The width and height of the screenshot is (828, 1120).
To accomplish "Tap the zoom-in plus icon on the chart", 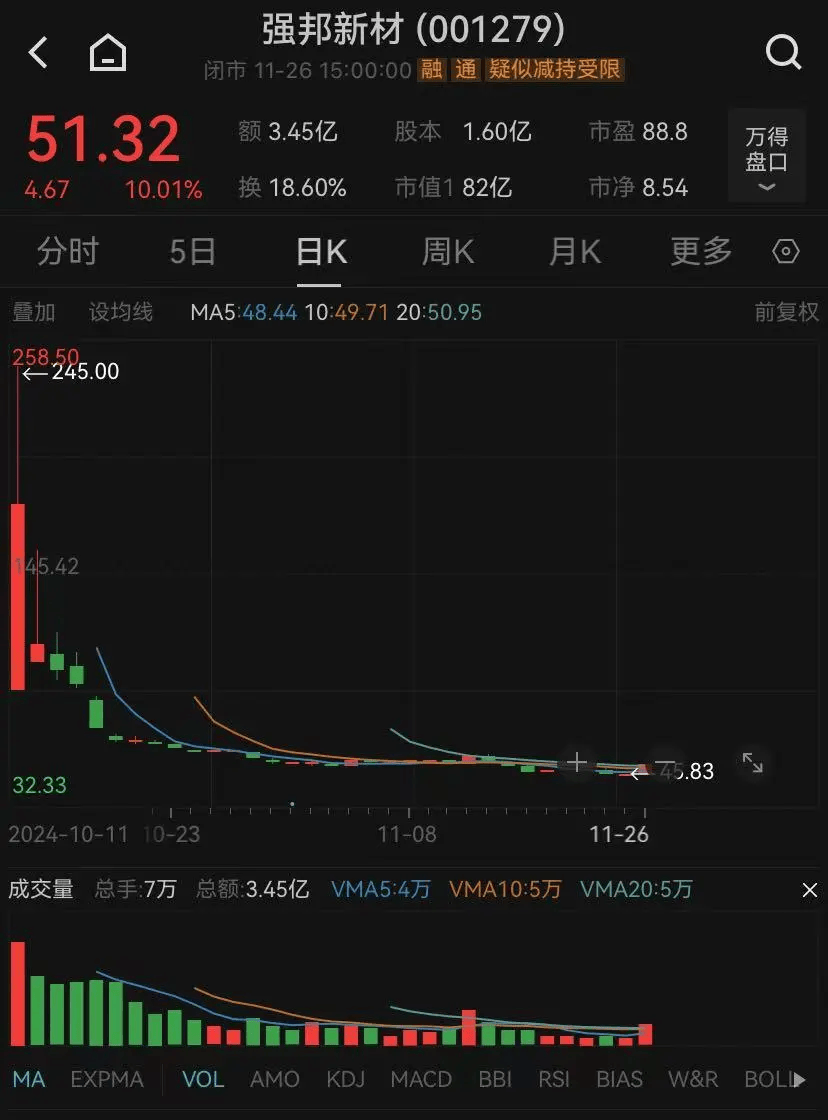I will point(577,762).
